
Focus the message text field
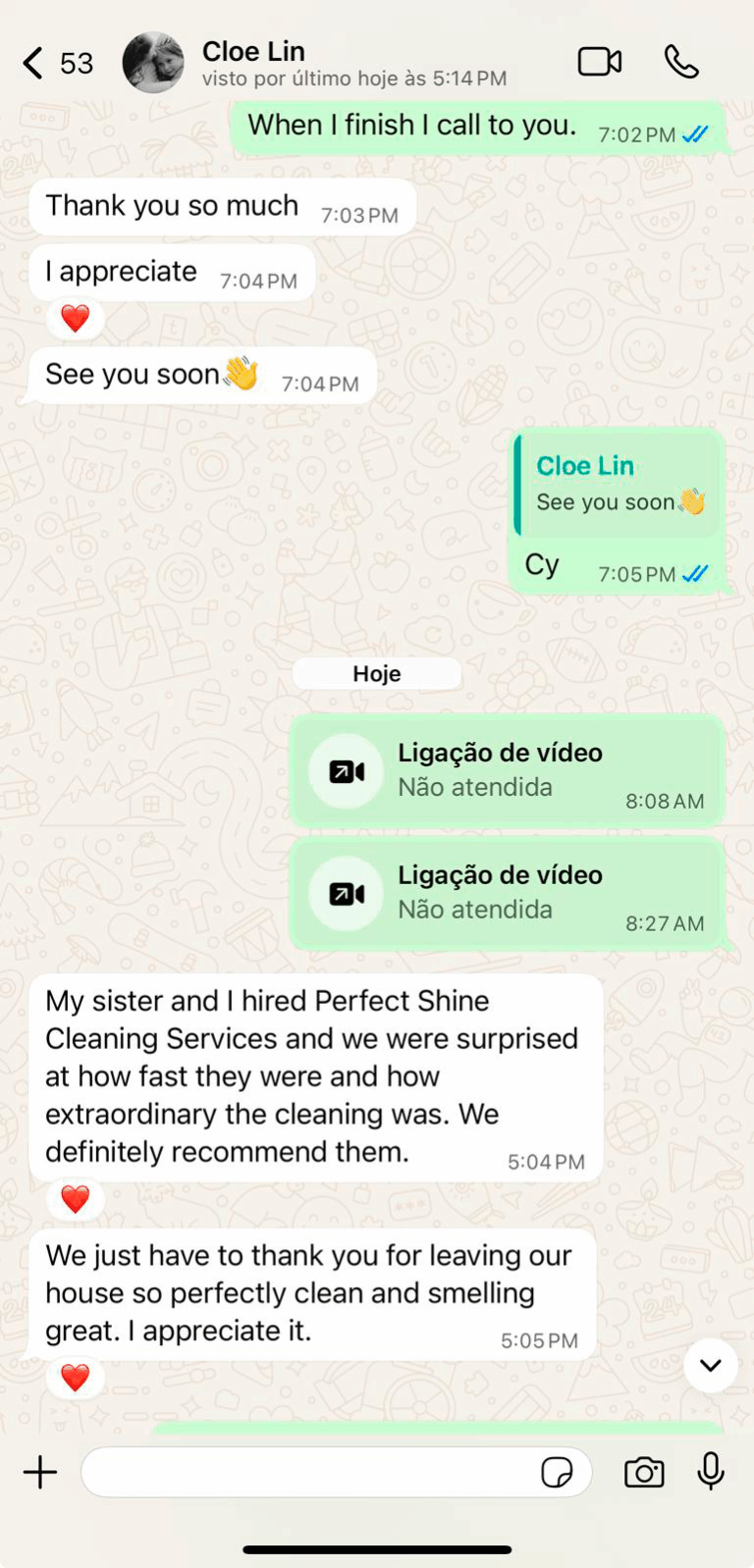pyautogui.click(x=304, y=1472)
